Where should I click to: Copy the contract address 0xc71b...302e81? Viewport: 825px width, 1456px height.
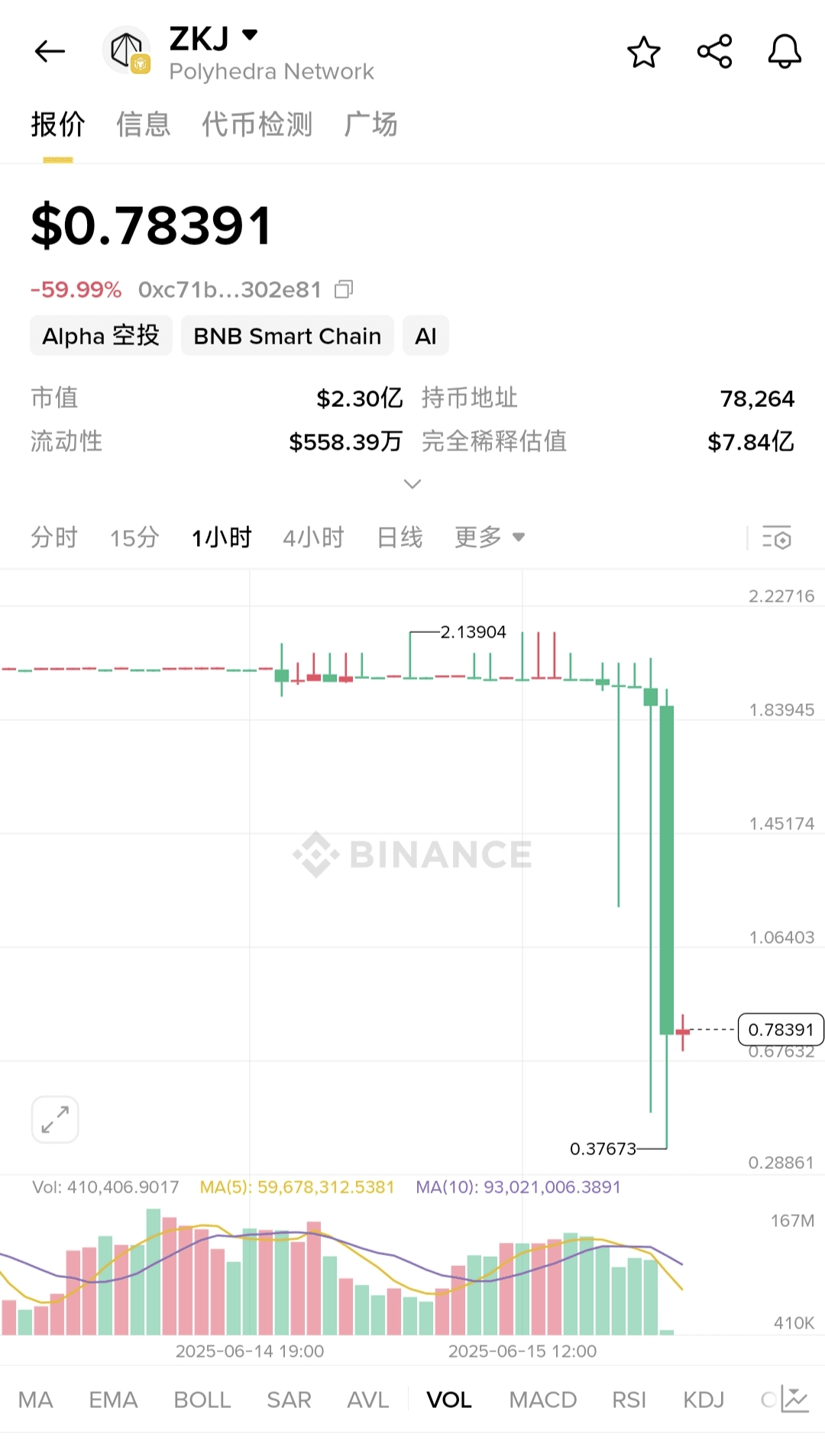(x=344, y=289)
